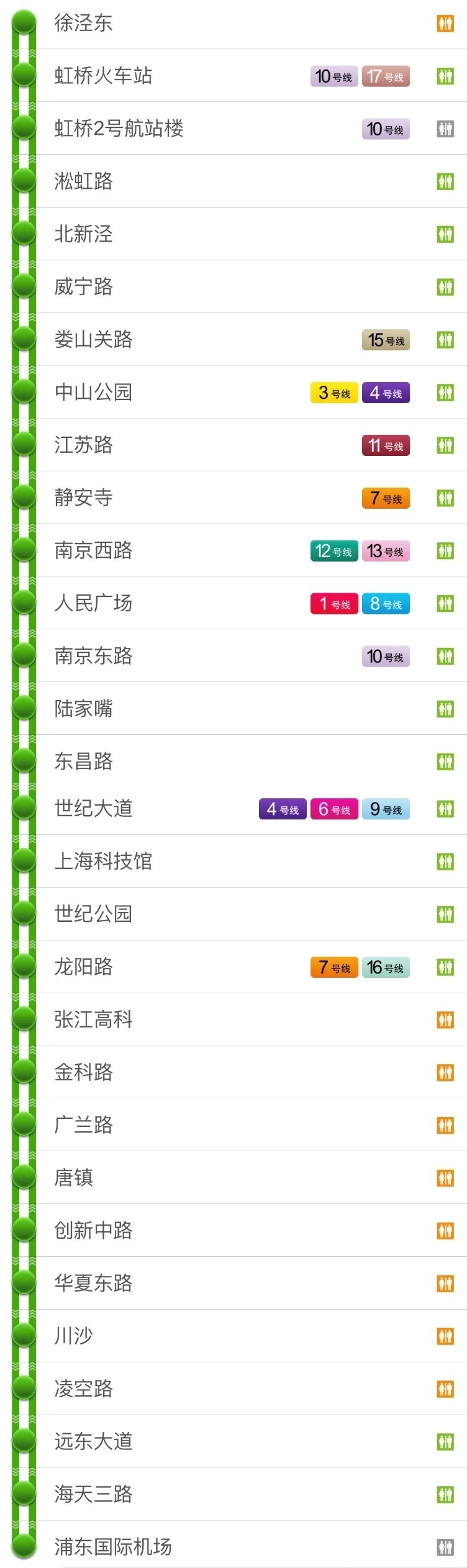Tap the Line 6 badge at 世纪大道
Screen dimensions: 467x1568
(x=334, y=809)
